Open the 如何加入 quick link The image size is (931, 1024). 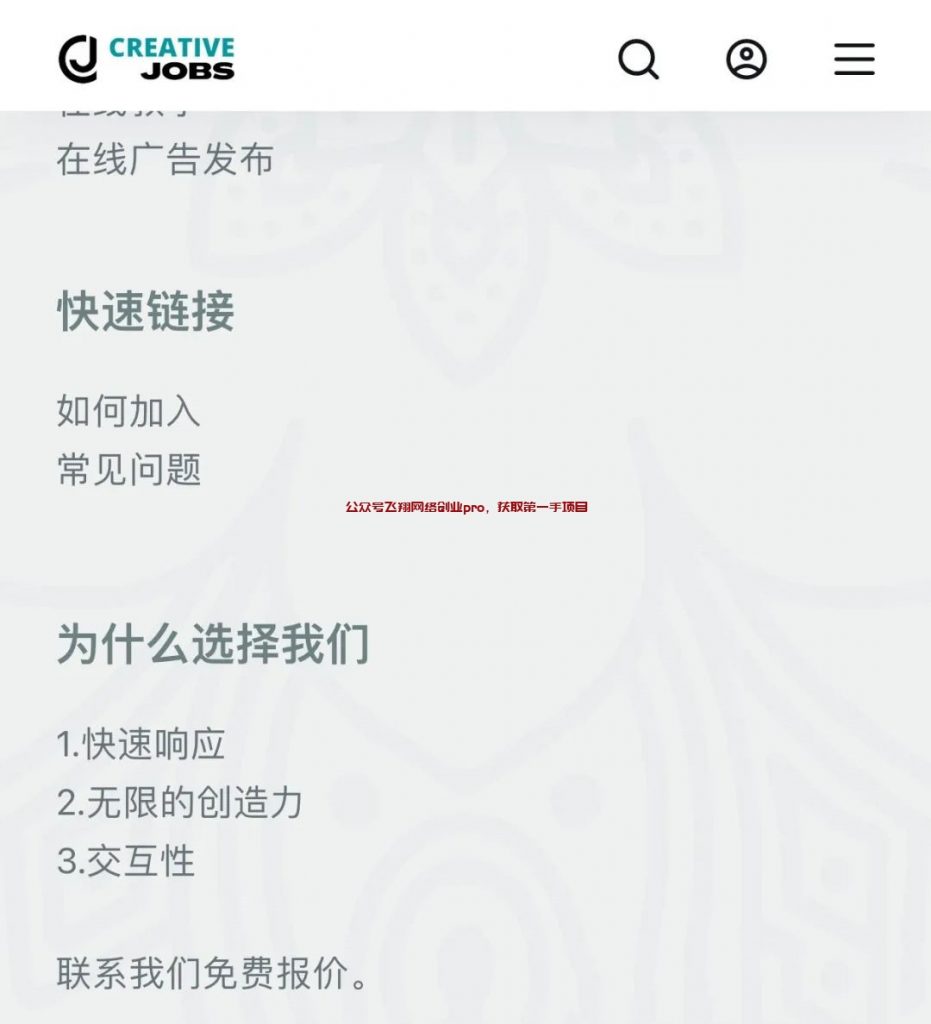point(128,411)
